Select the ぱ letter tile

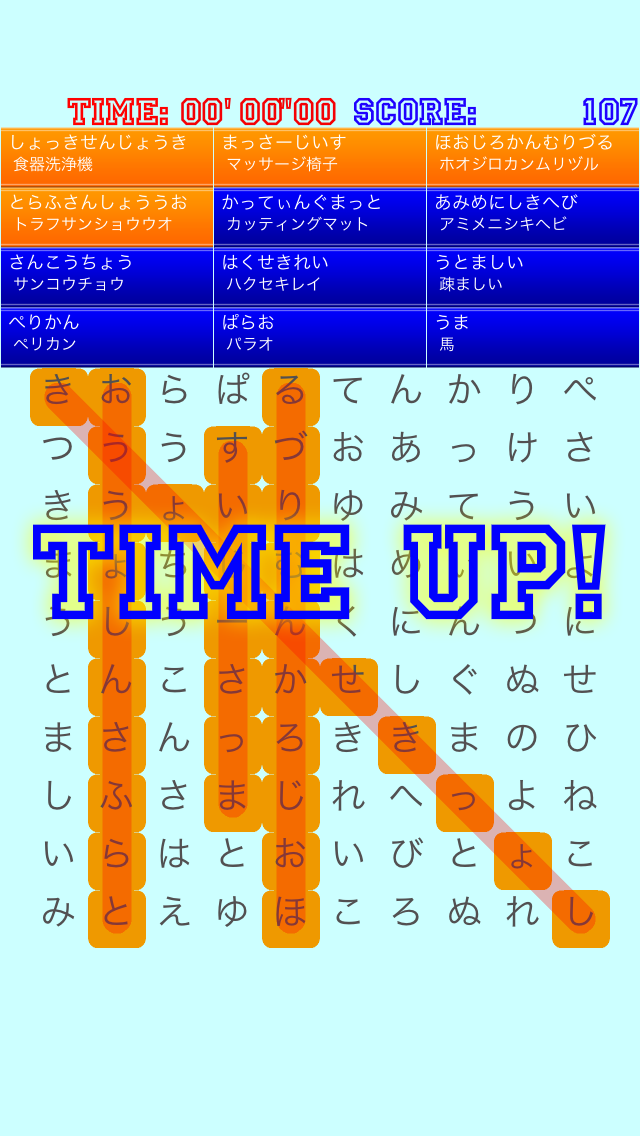tap(232, 390)
